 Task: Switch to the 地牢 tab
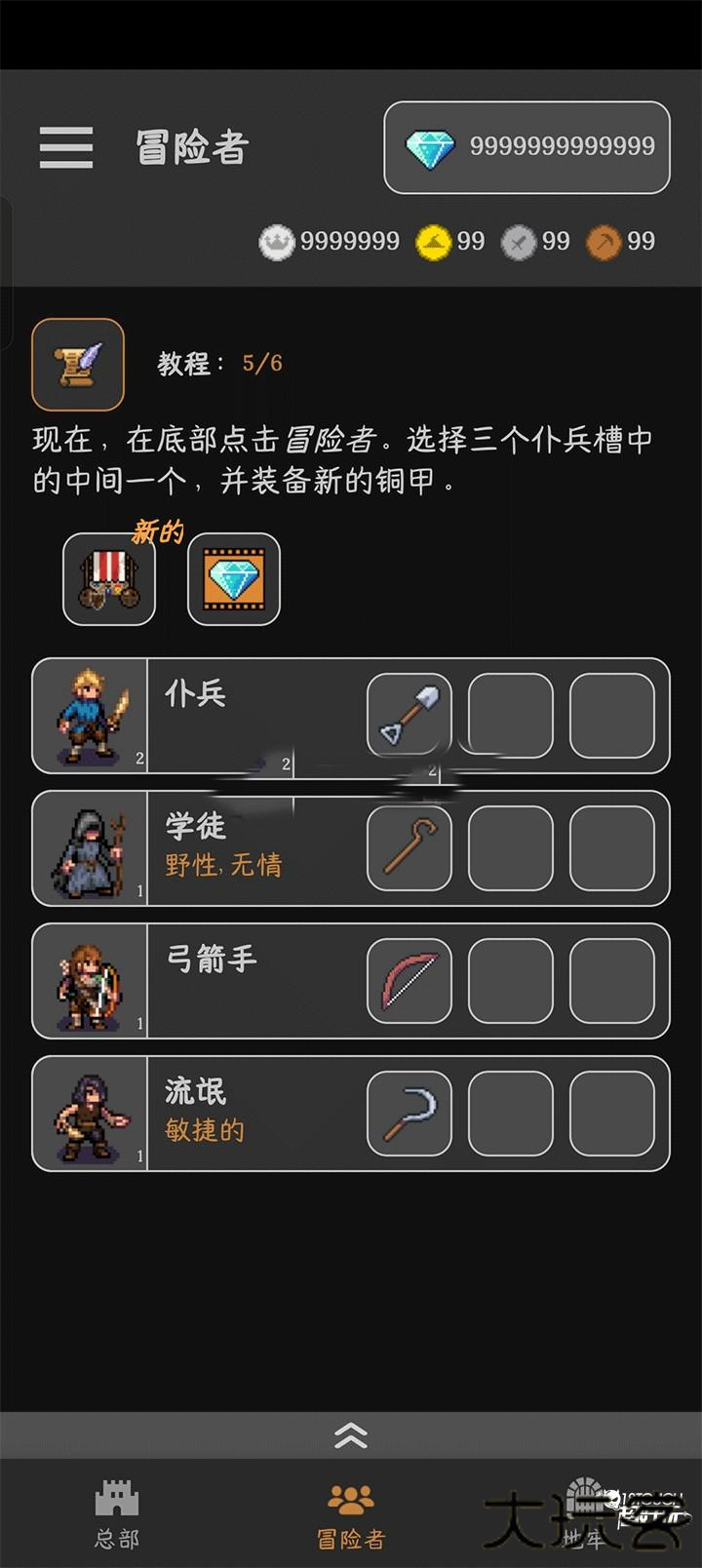pyautogui.click(x=585, y=1514)
